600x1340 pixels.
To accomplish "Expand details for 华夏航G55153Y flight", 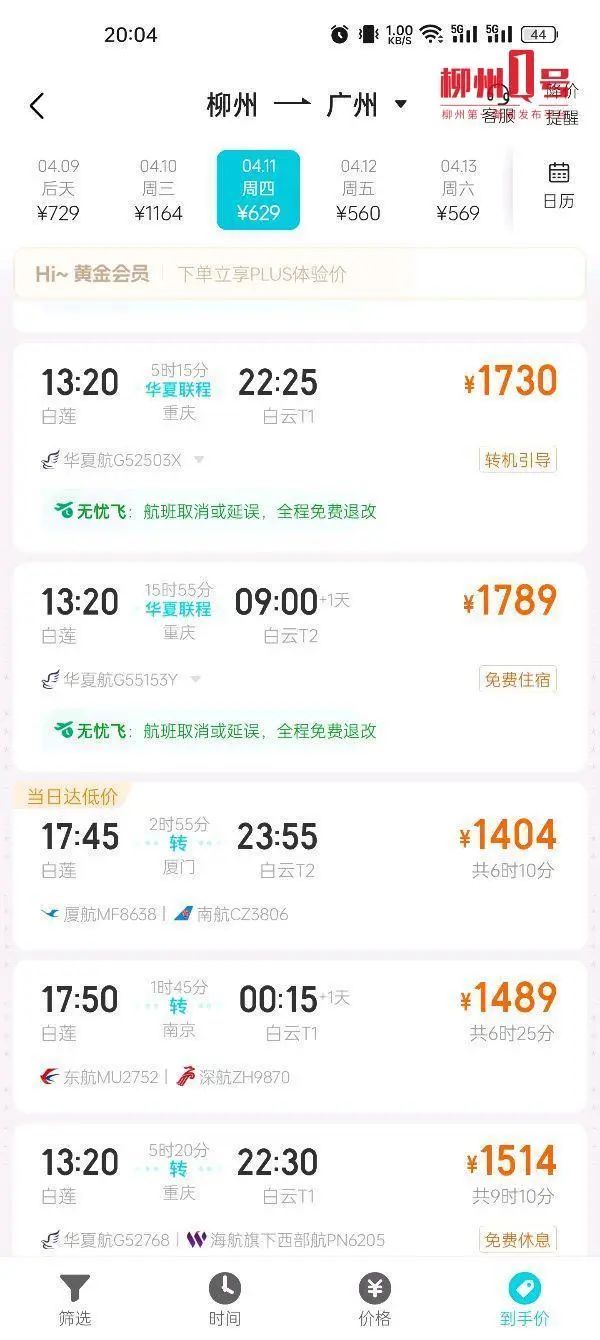I will click(x=195, y=680).
